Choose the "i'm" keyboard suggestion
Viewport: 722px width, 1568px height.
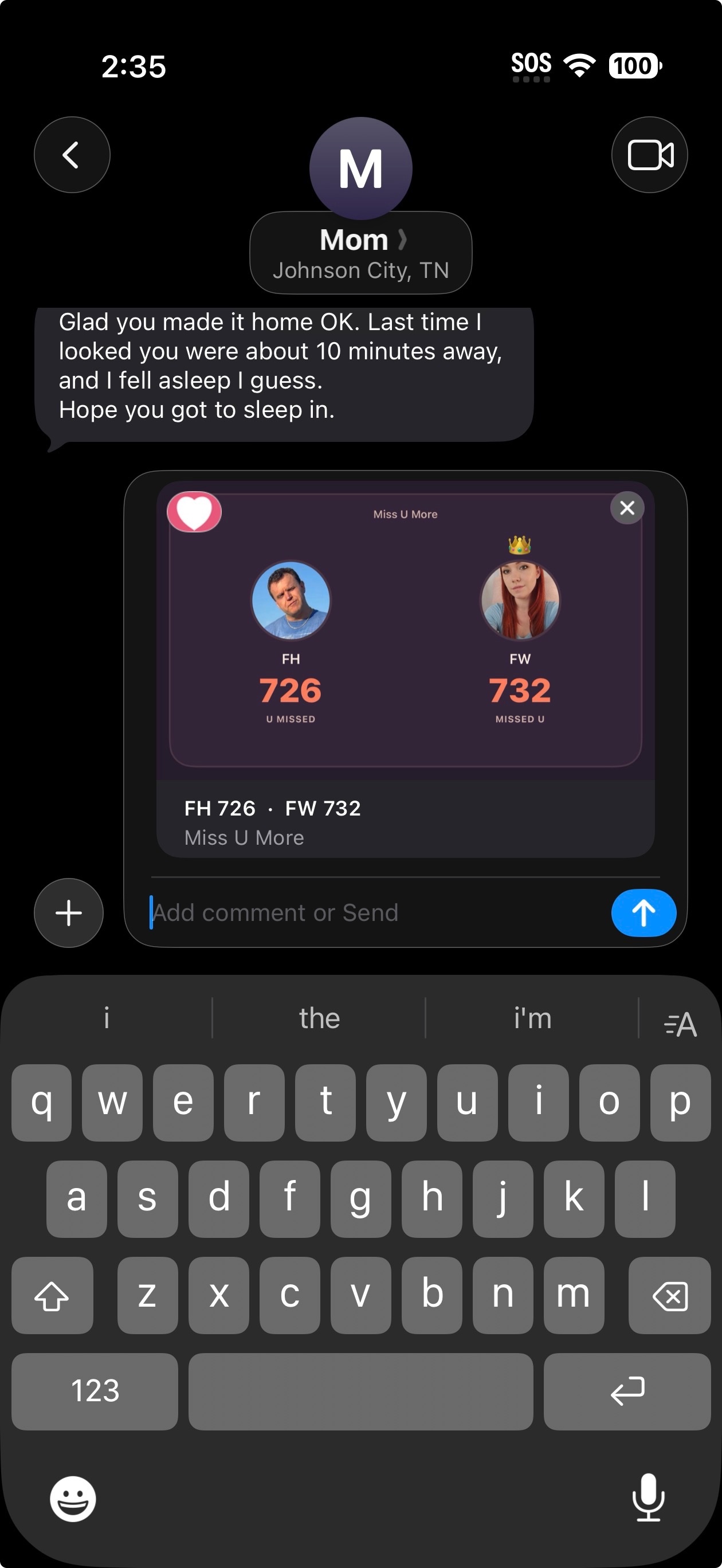click(x=533, y=1018)
